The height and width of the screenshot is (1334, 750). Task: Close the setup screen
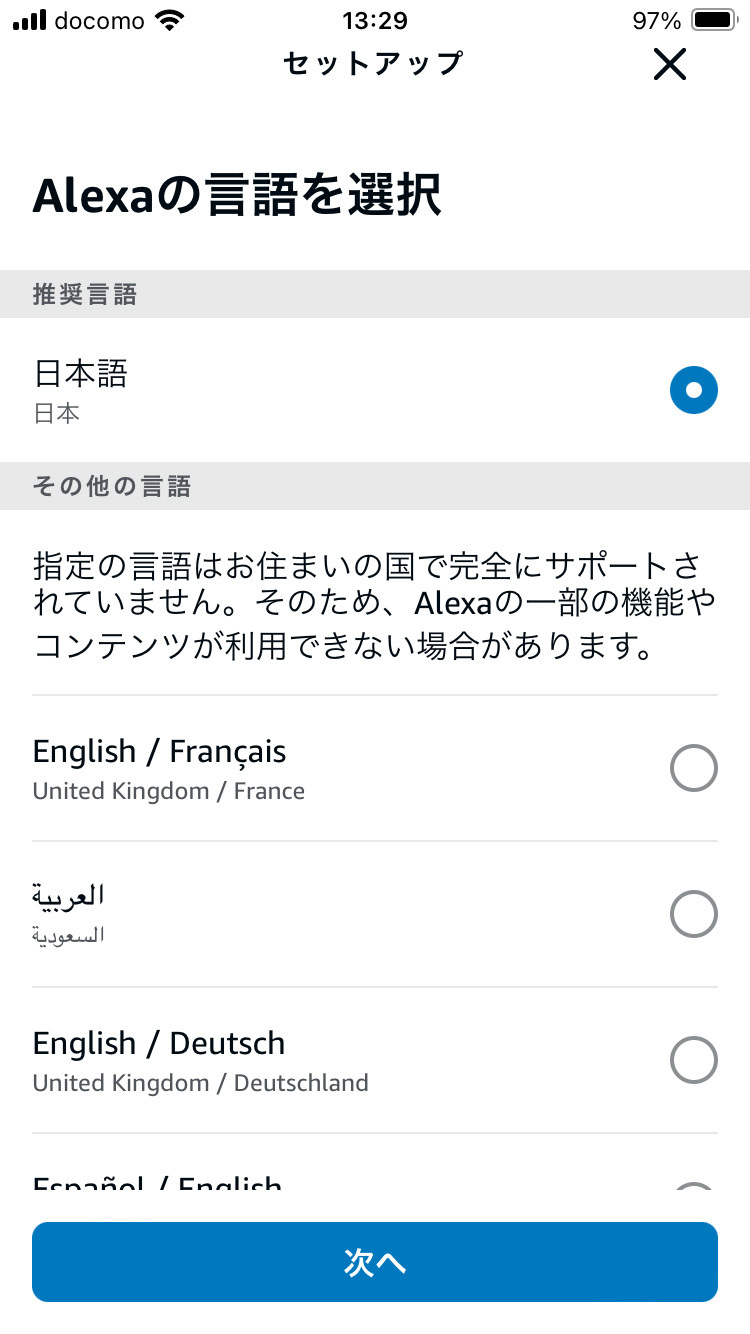669,65
